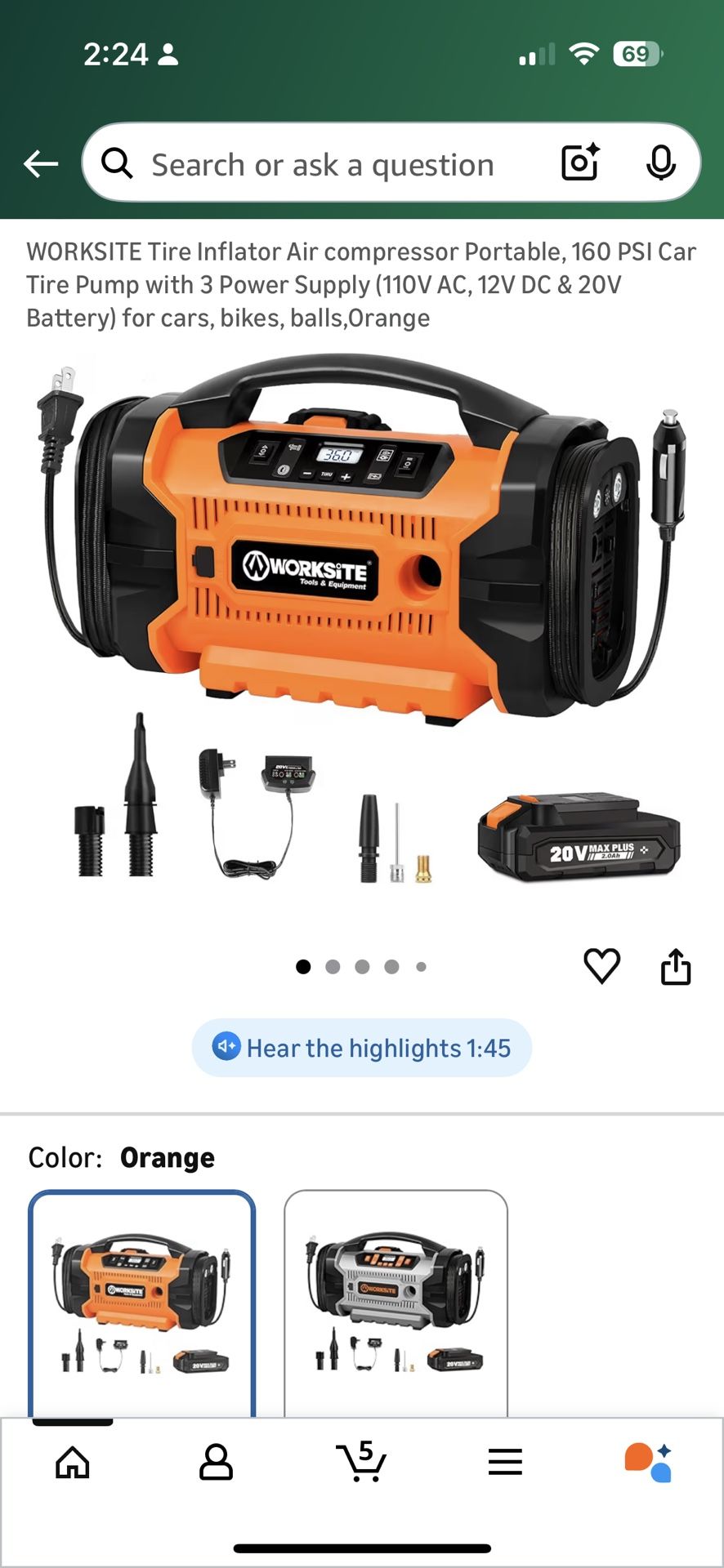The image size is (724, 1568).
Task: Jump to the second image dot
Action: pyautogui.click(x=333, y=967)
